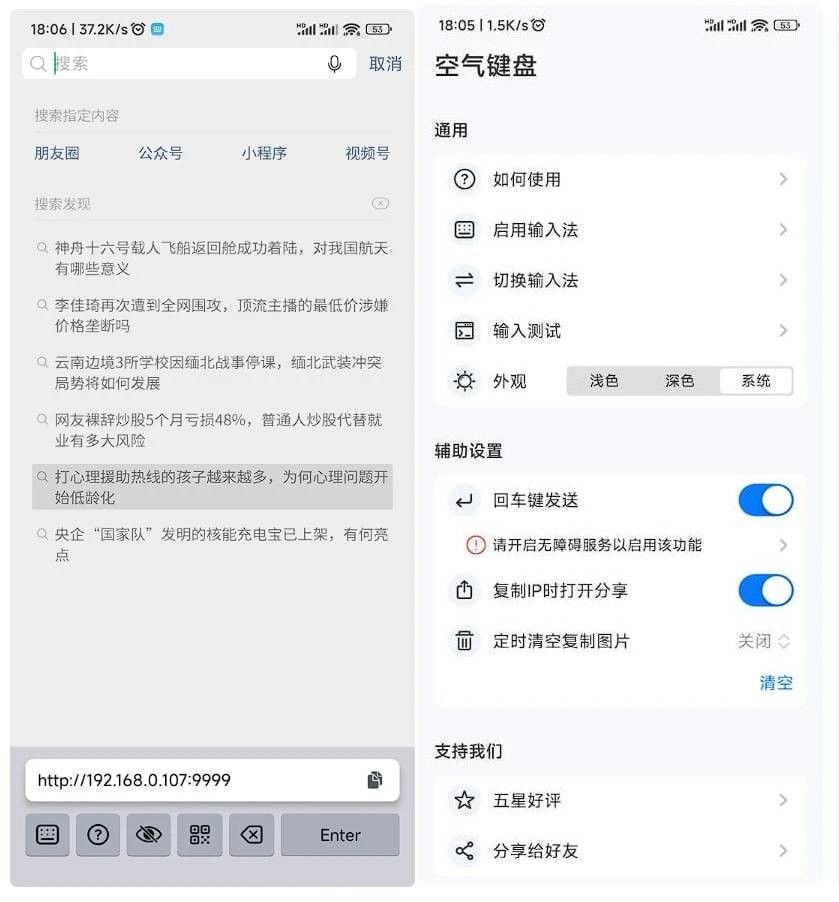Open the 如何使用 help row

click(620, 180)
